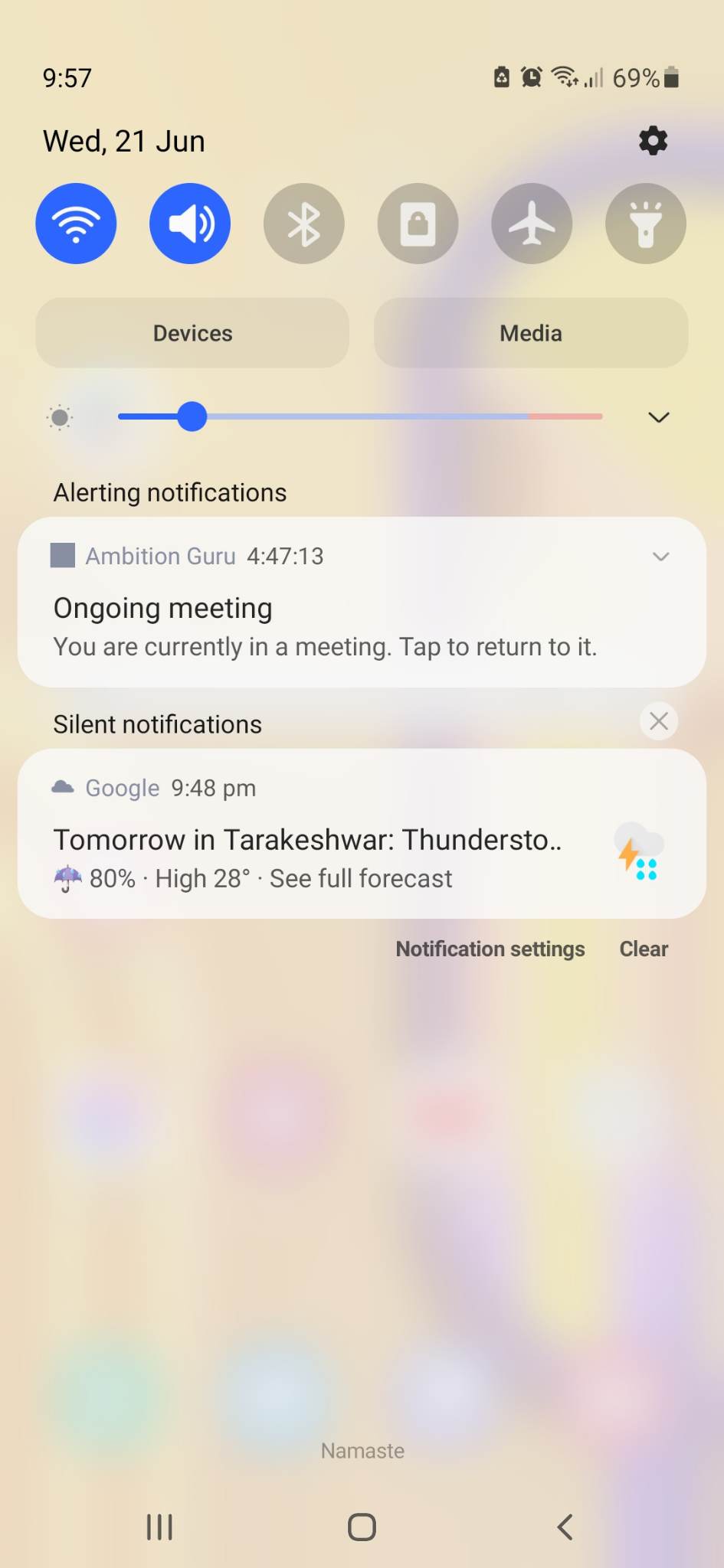This screenshot has height=1568, width=724.
Task: Toggle the Wi-Fi quick setting tile
Action: click(76, 223)
